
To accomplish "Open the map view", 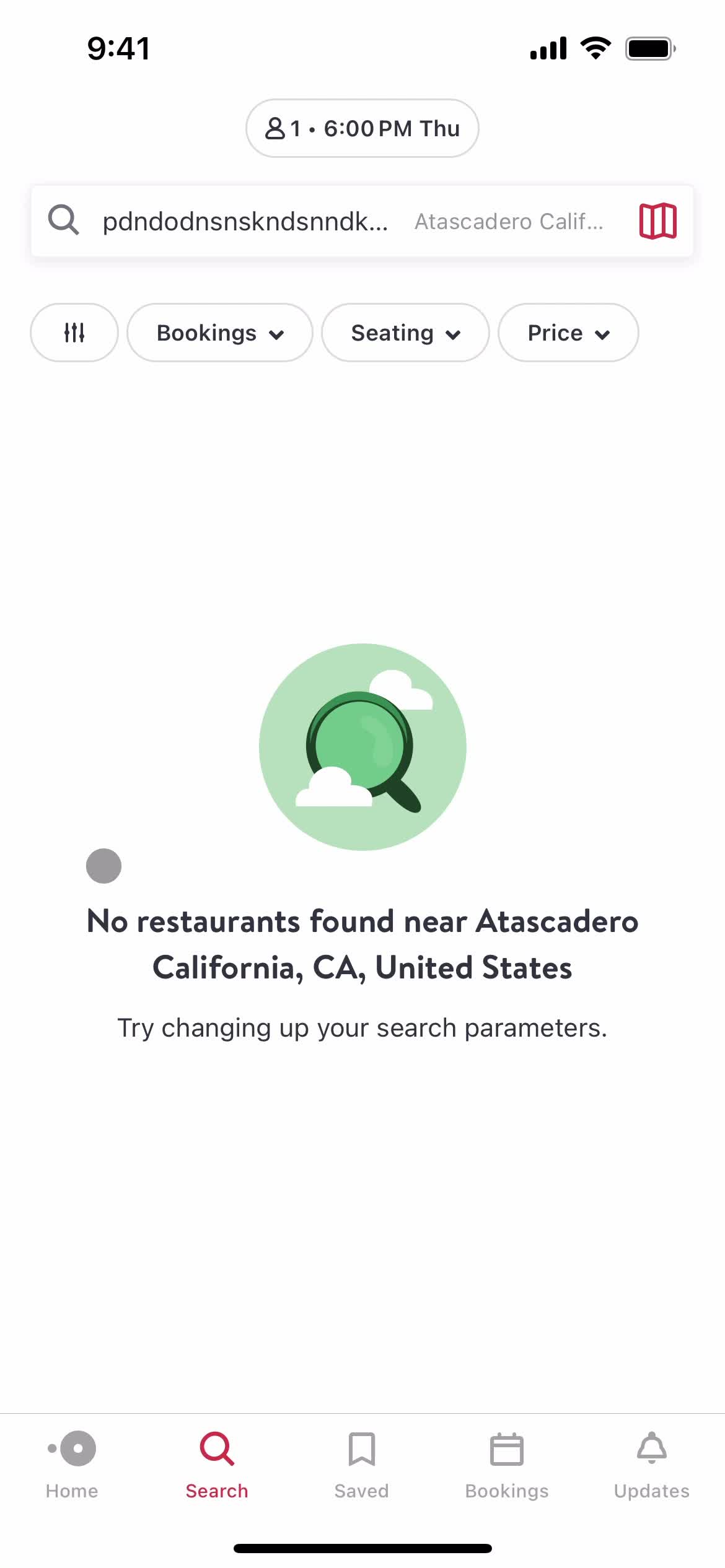I will [x=657, y=221].
